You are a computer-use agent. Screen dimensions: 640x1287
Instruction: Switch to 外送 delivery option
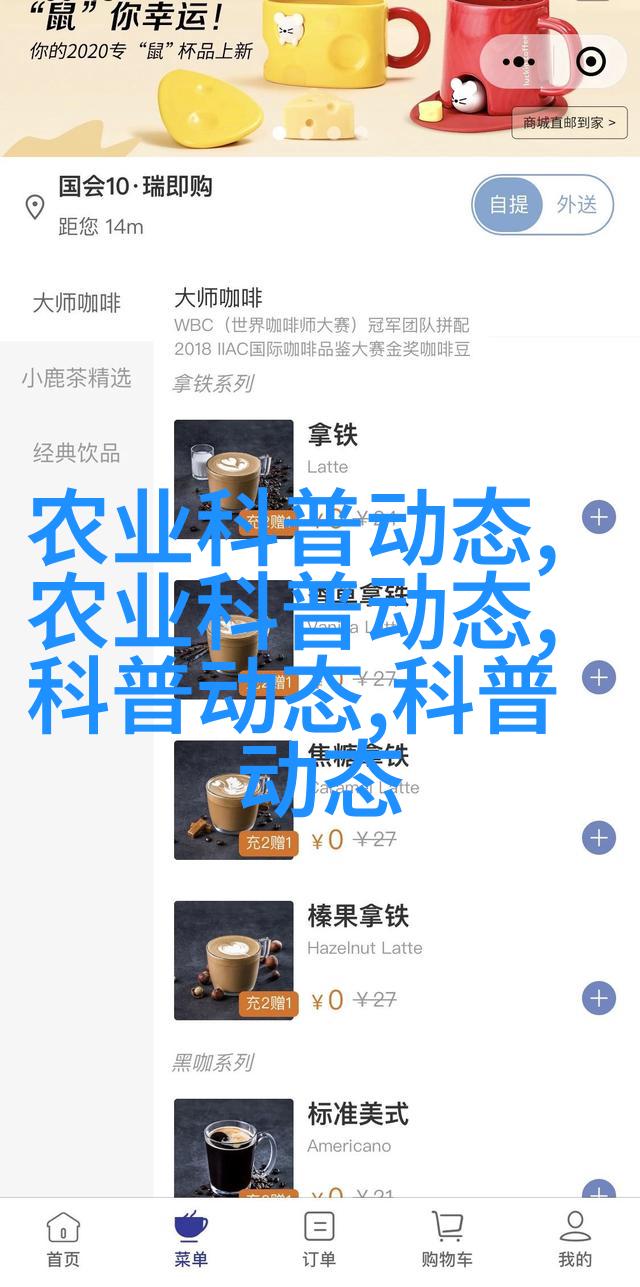[x=577, y=205]
